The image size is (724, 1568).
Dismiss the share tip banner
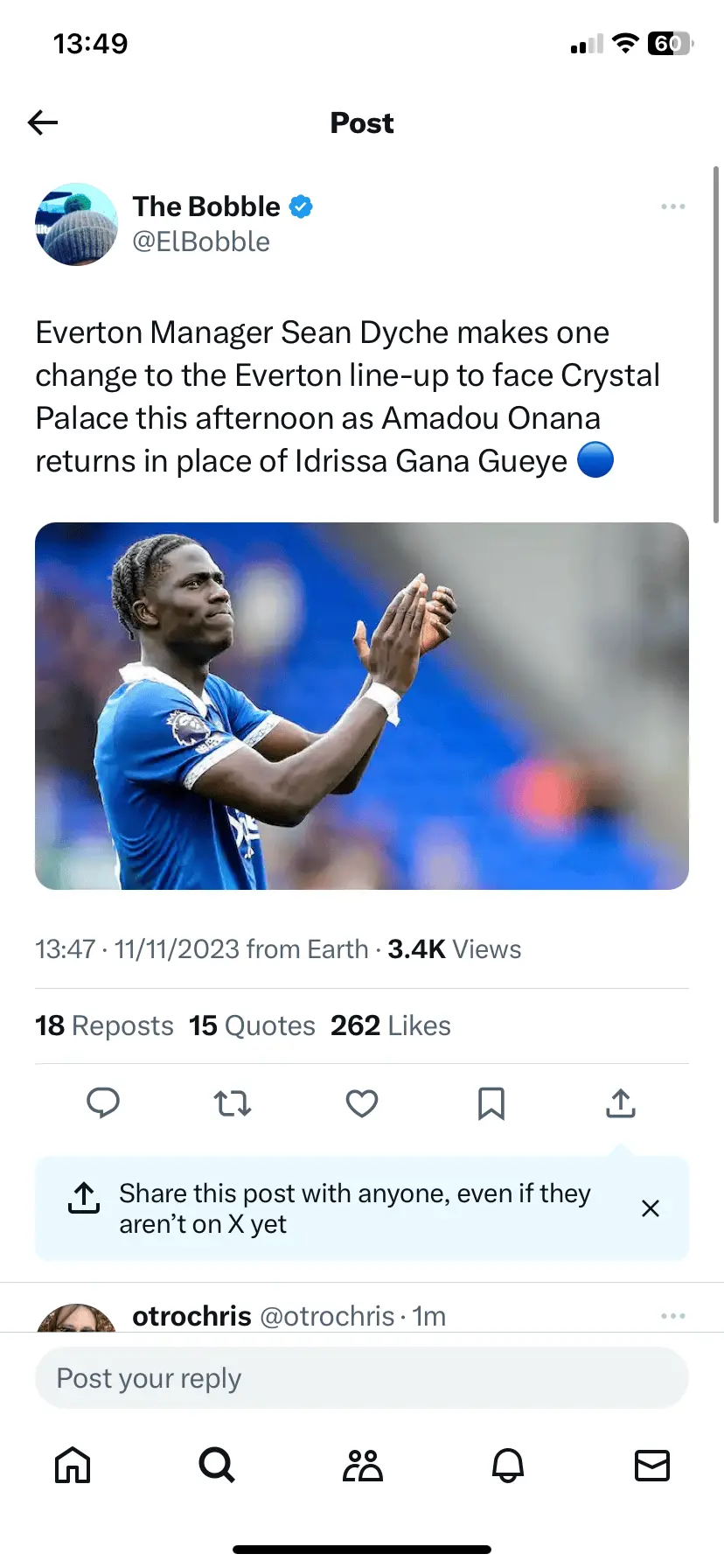click(x=650, y=1208)
